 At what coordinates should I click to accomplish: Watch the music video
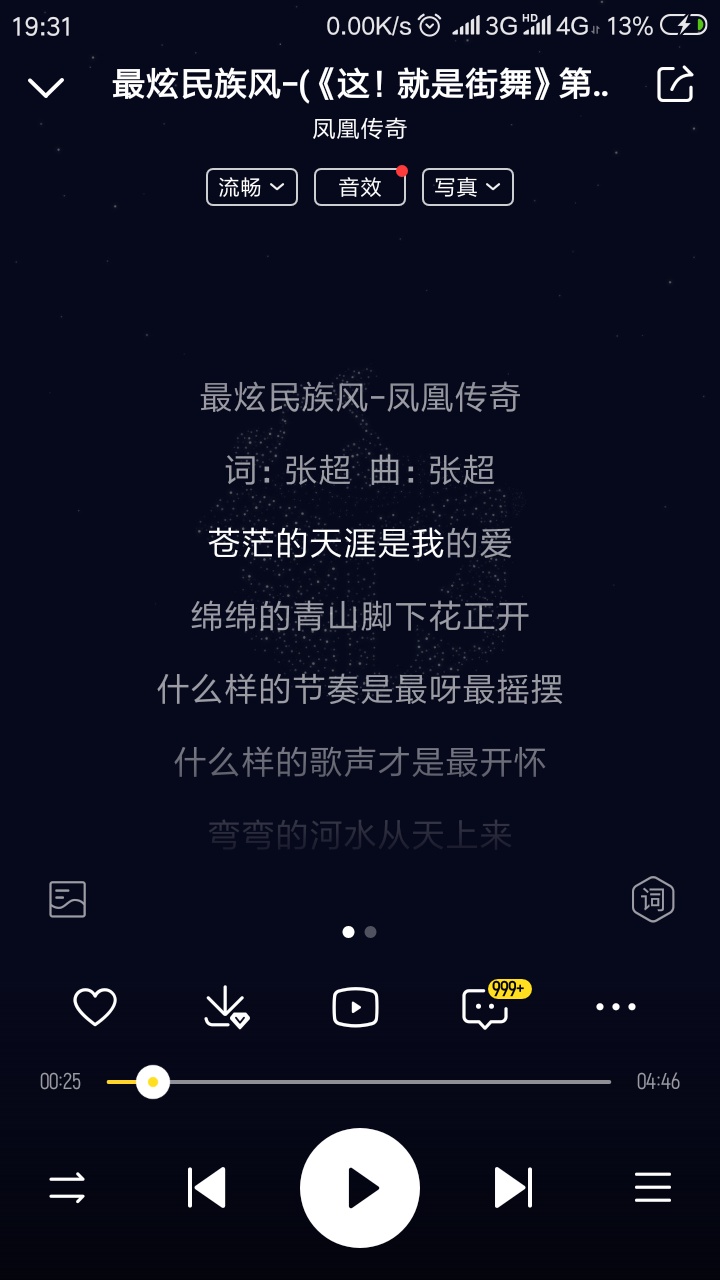355,1007
